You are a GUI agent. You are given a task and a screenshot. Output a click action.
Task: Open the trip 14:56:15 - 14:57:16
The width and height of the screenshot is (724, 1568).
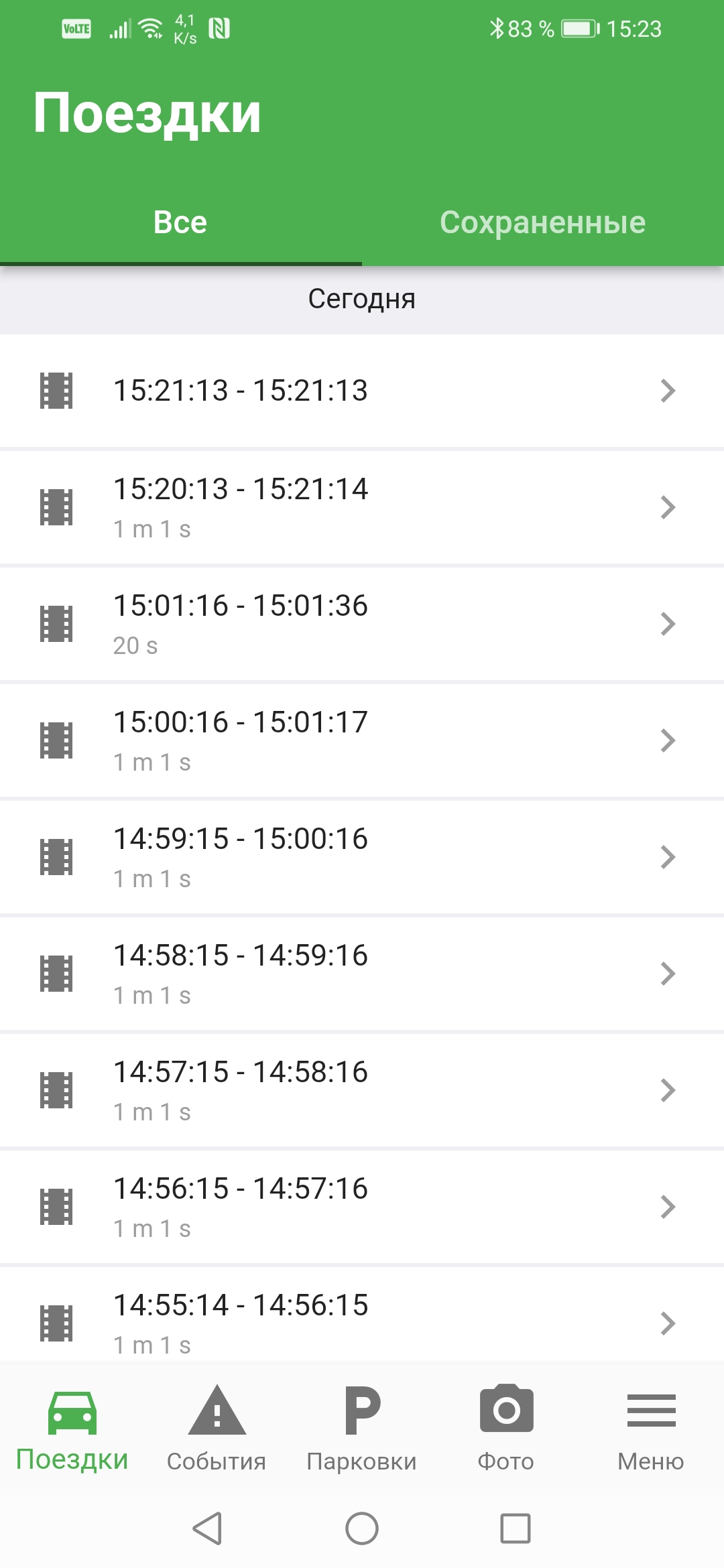pyautogui.click(x=362, y=1207)
